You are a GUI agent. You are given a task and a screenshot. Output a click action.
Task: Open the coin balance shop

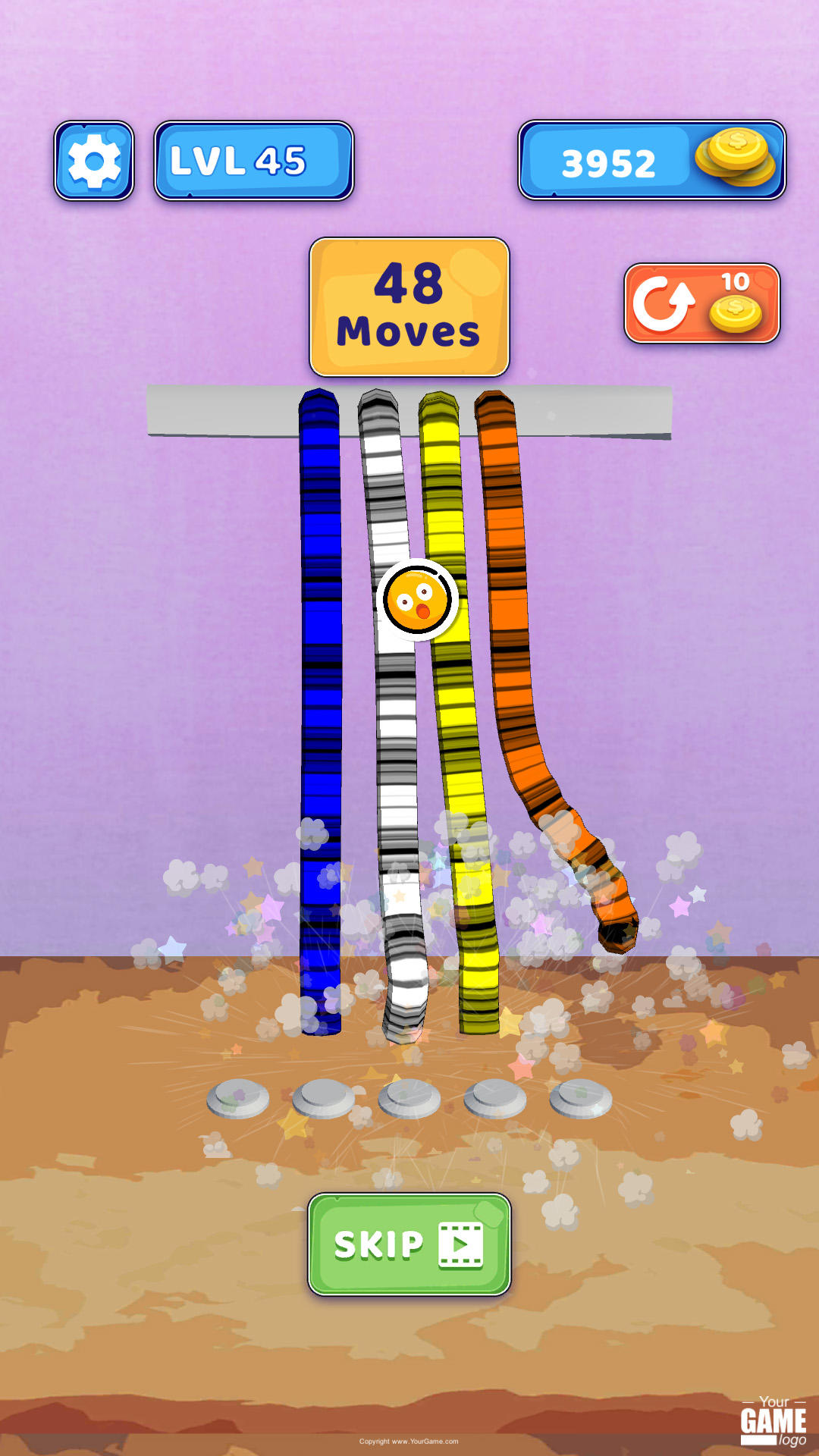pyautogui.click(x=651, y=161)
